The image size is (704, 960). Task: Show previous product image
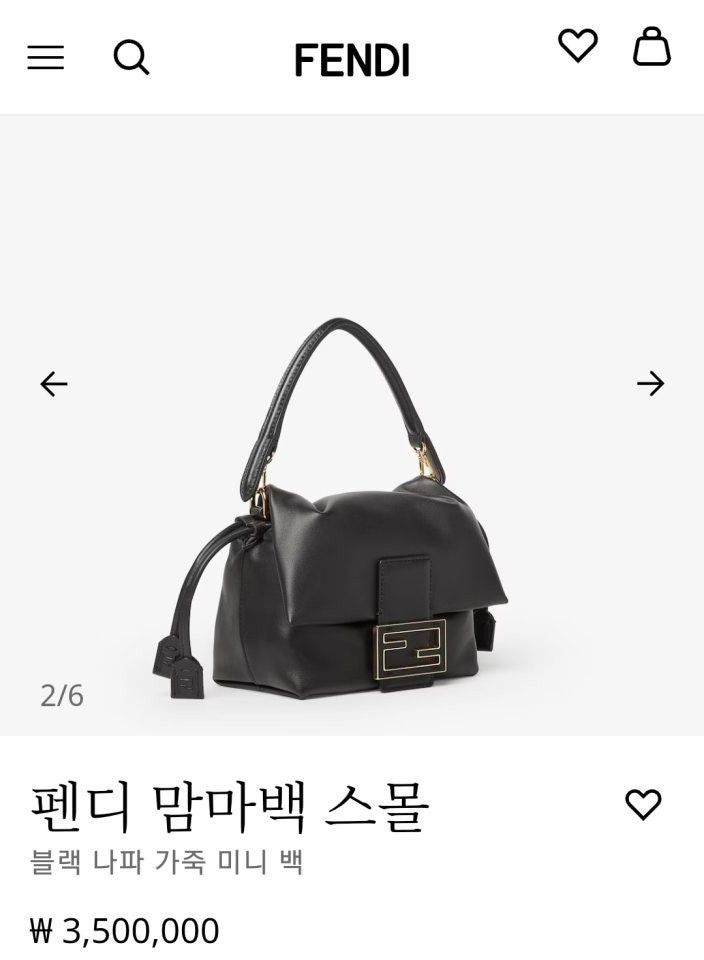(54, 383)
